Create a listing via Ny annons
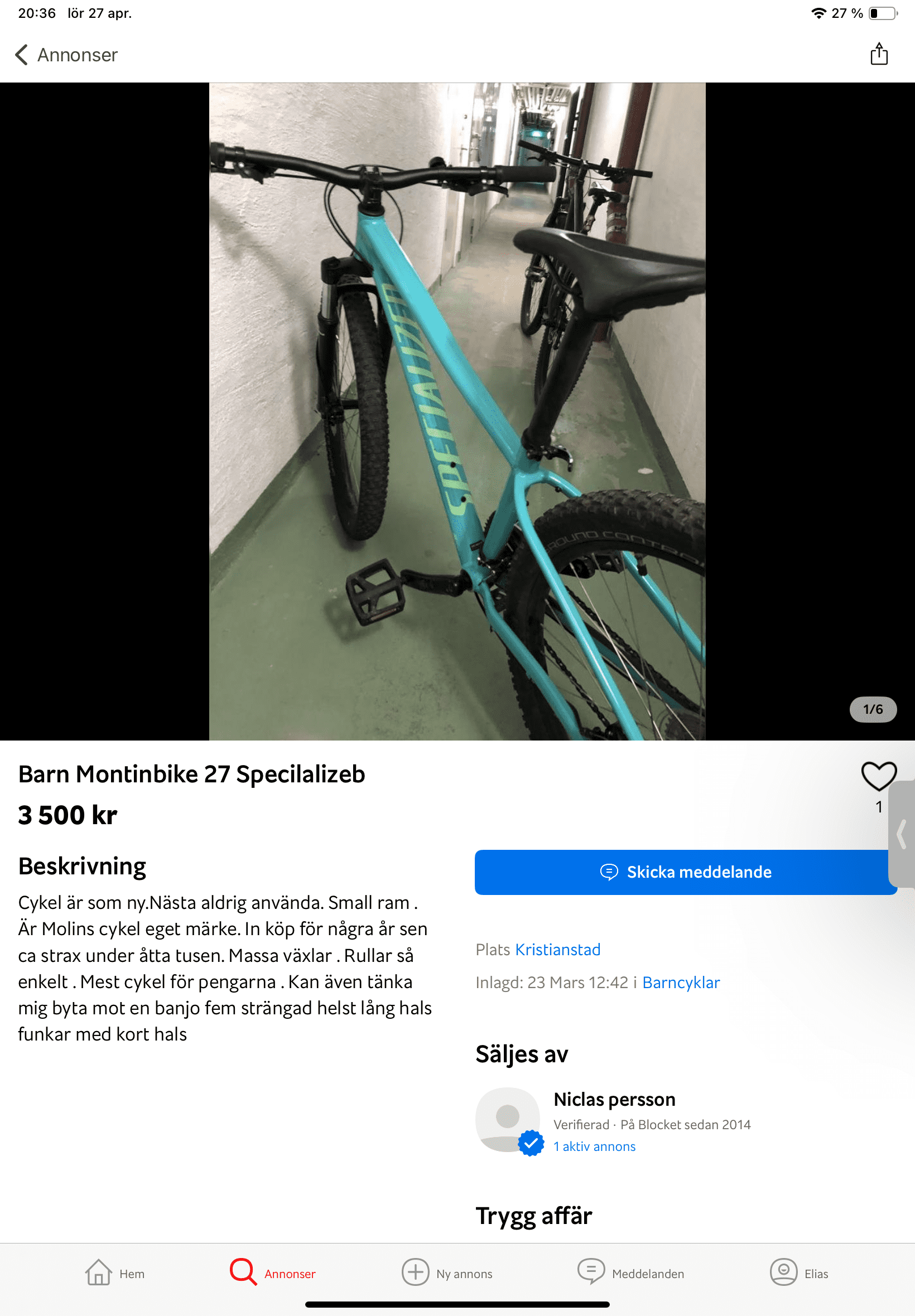This screenshot has width=915, height=1316. coord(447,1273)
